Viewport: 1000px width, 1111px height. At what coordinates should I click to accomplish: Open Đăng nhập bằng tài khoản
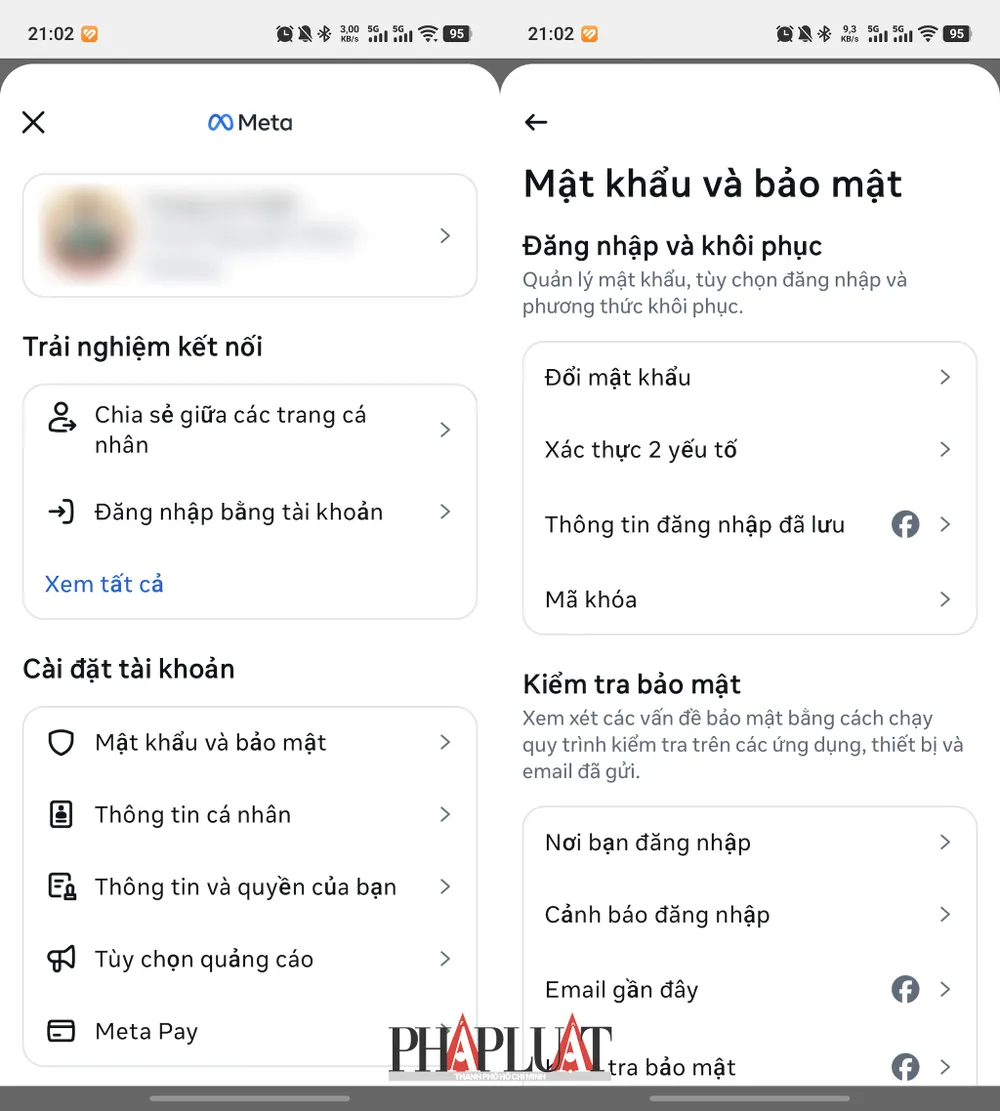click(249, 512)
